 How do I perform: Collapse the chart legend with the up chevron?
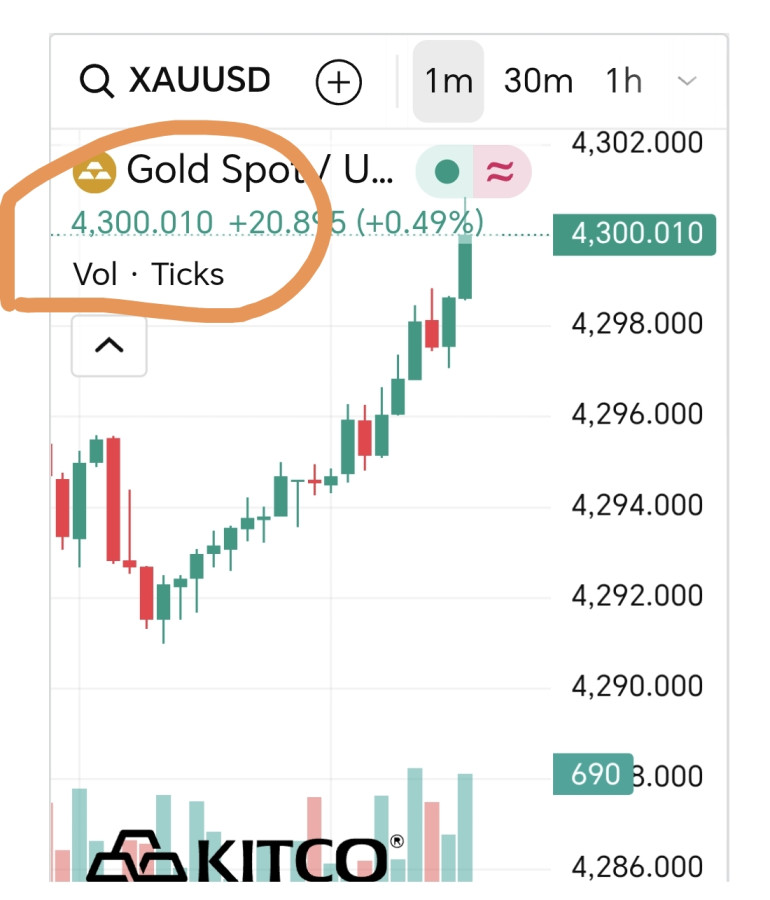tap(109, 346)
